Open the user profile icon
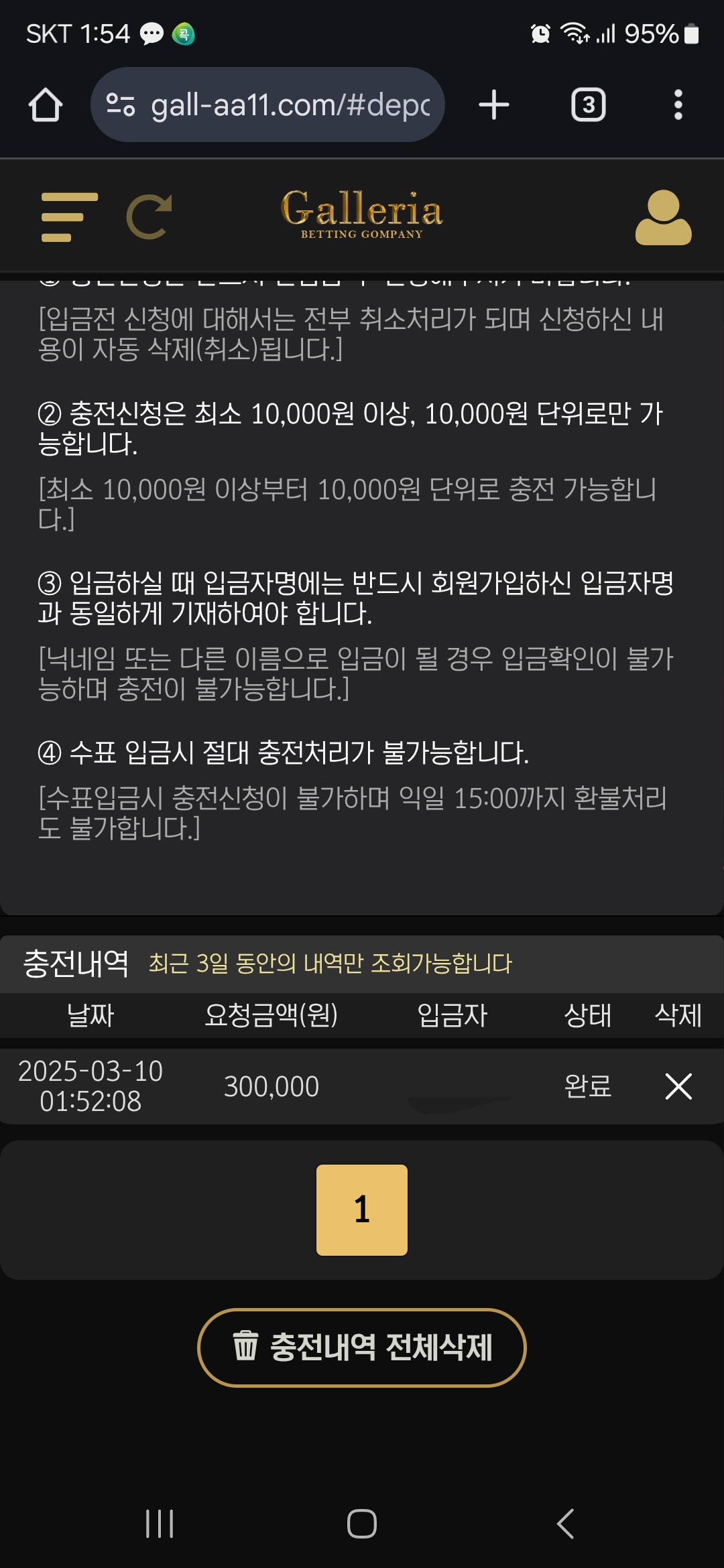 (x=663, y=217)
